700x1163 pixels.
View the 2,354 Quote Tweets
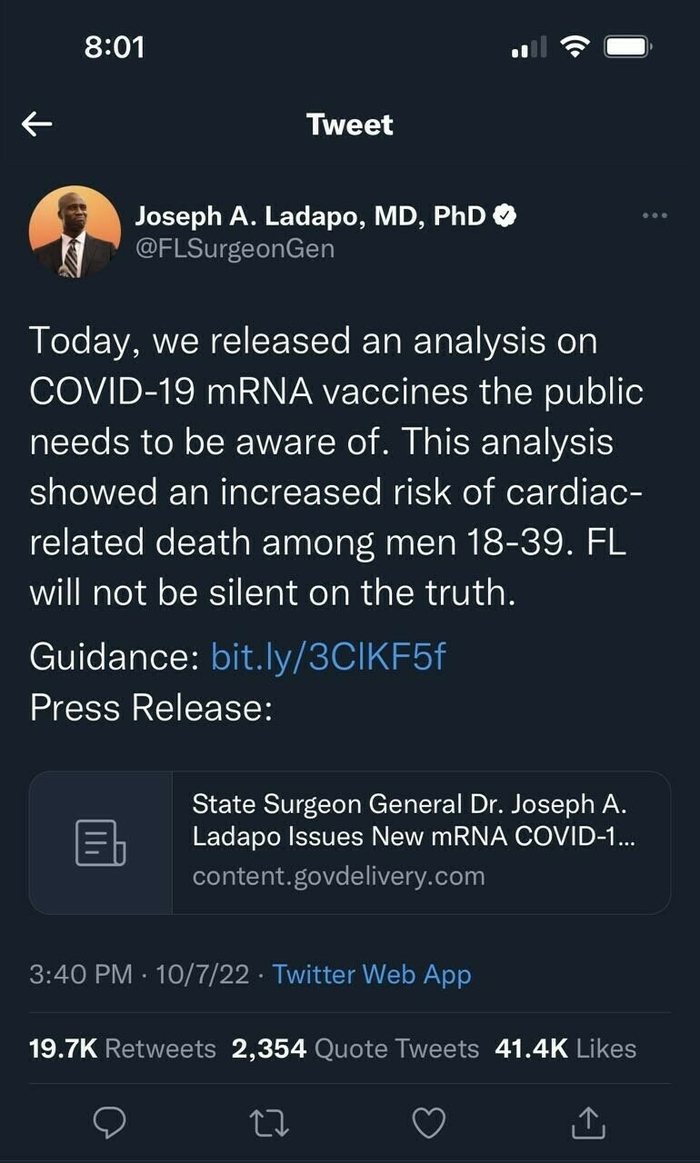pyautogui.click(x=355, y=1048)
